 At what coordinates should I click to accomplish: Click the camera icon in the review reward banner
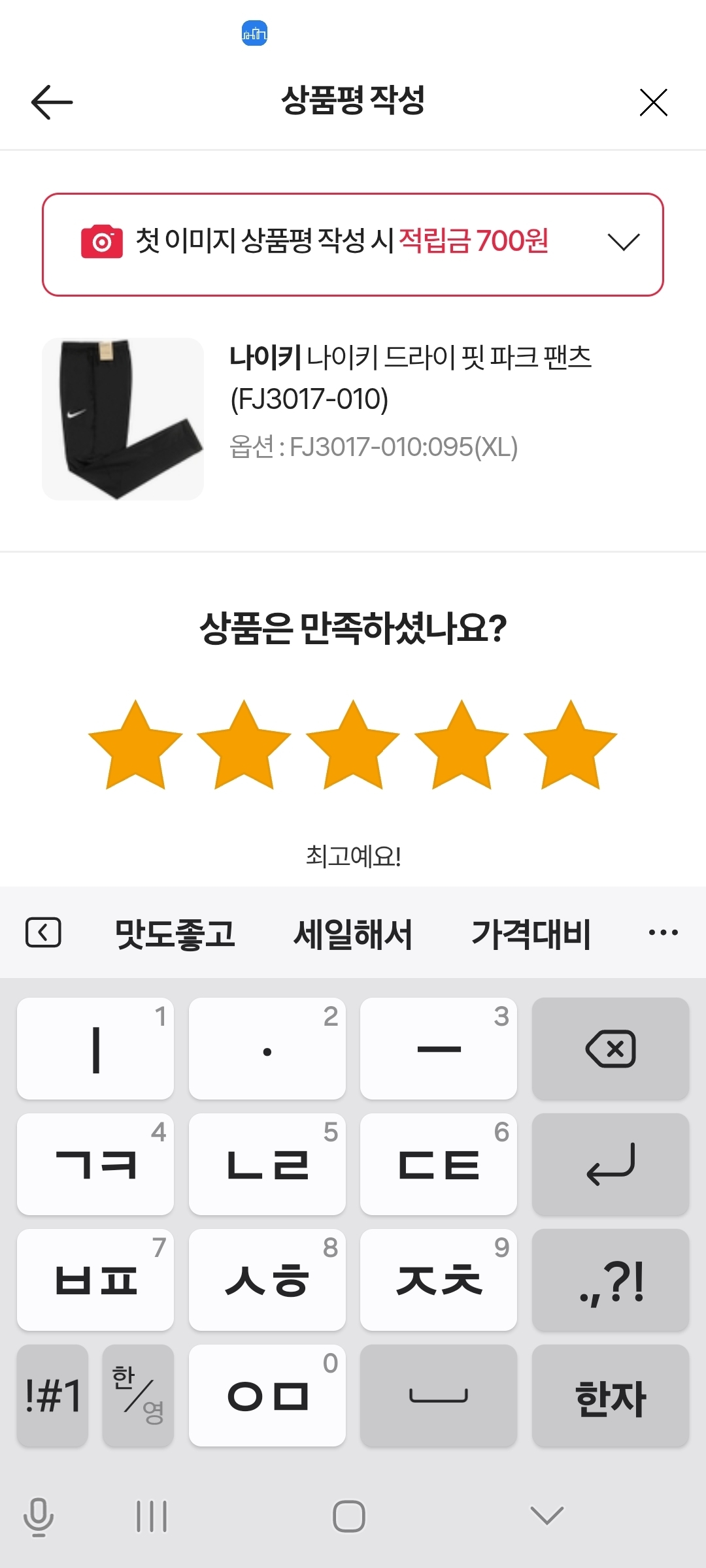98,240
